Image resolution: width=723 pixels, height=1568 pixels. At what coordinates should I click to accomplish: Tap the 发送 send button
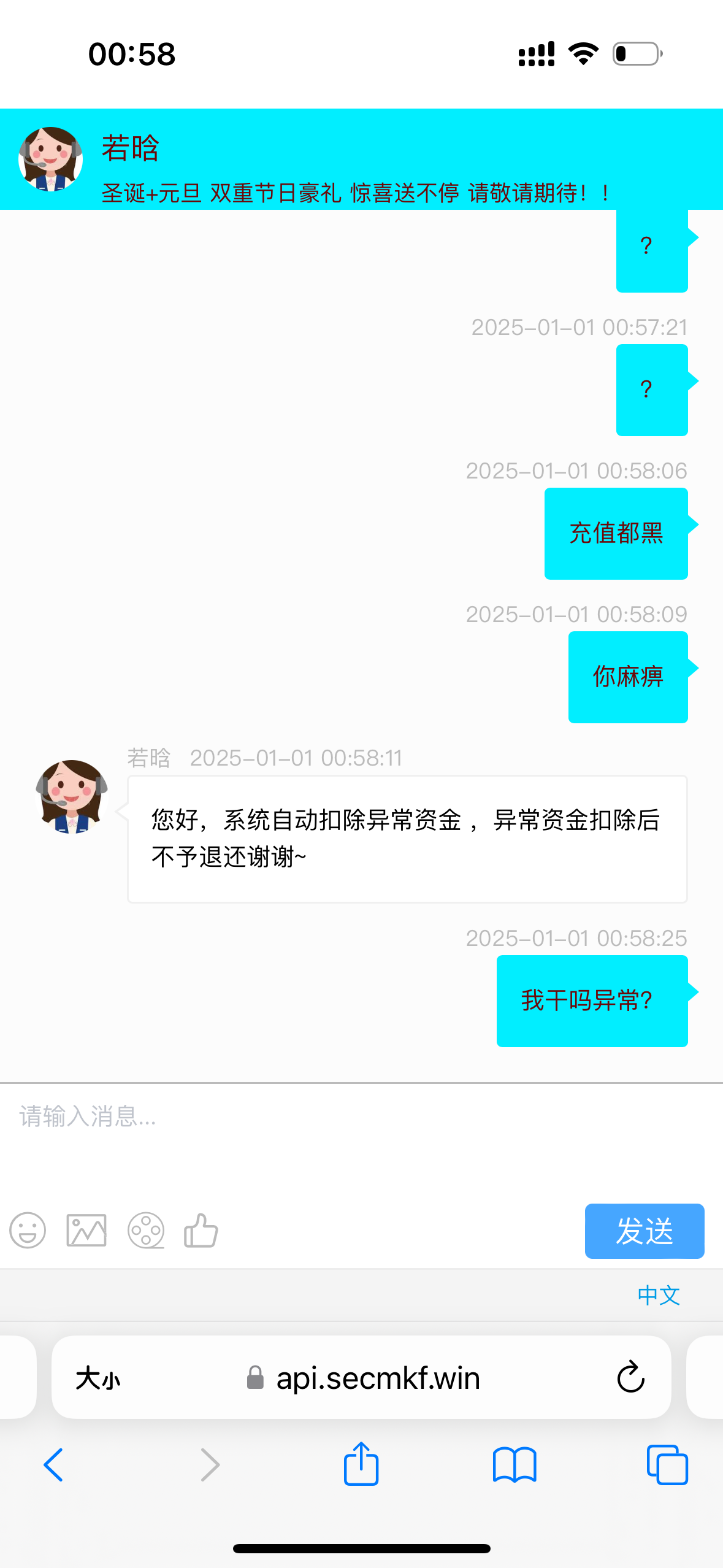pos(645,1231)
